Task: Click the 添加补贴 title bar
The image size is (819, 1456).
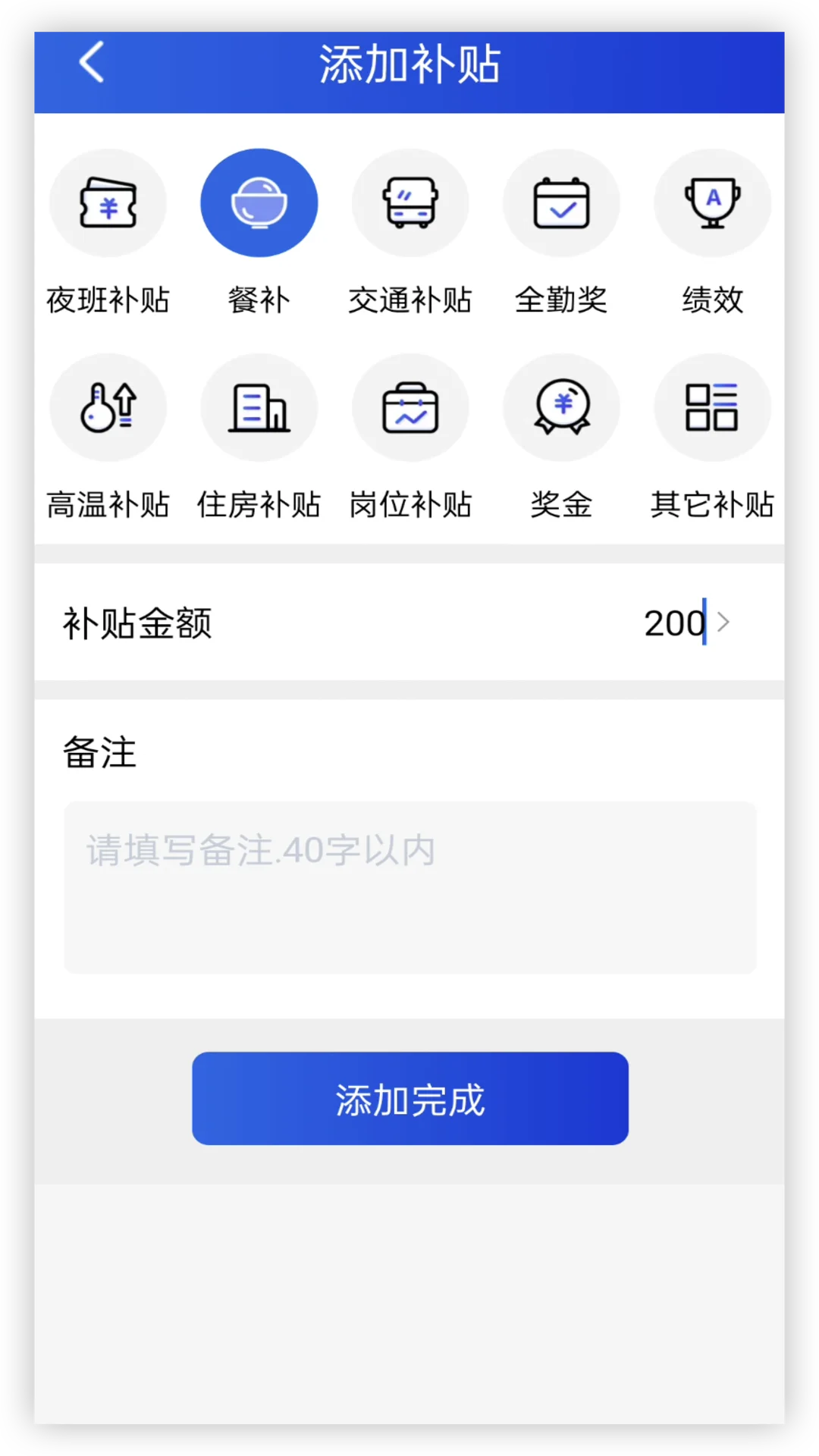Action: 409,64
